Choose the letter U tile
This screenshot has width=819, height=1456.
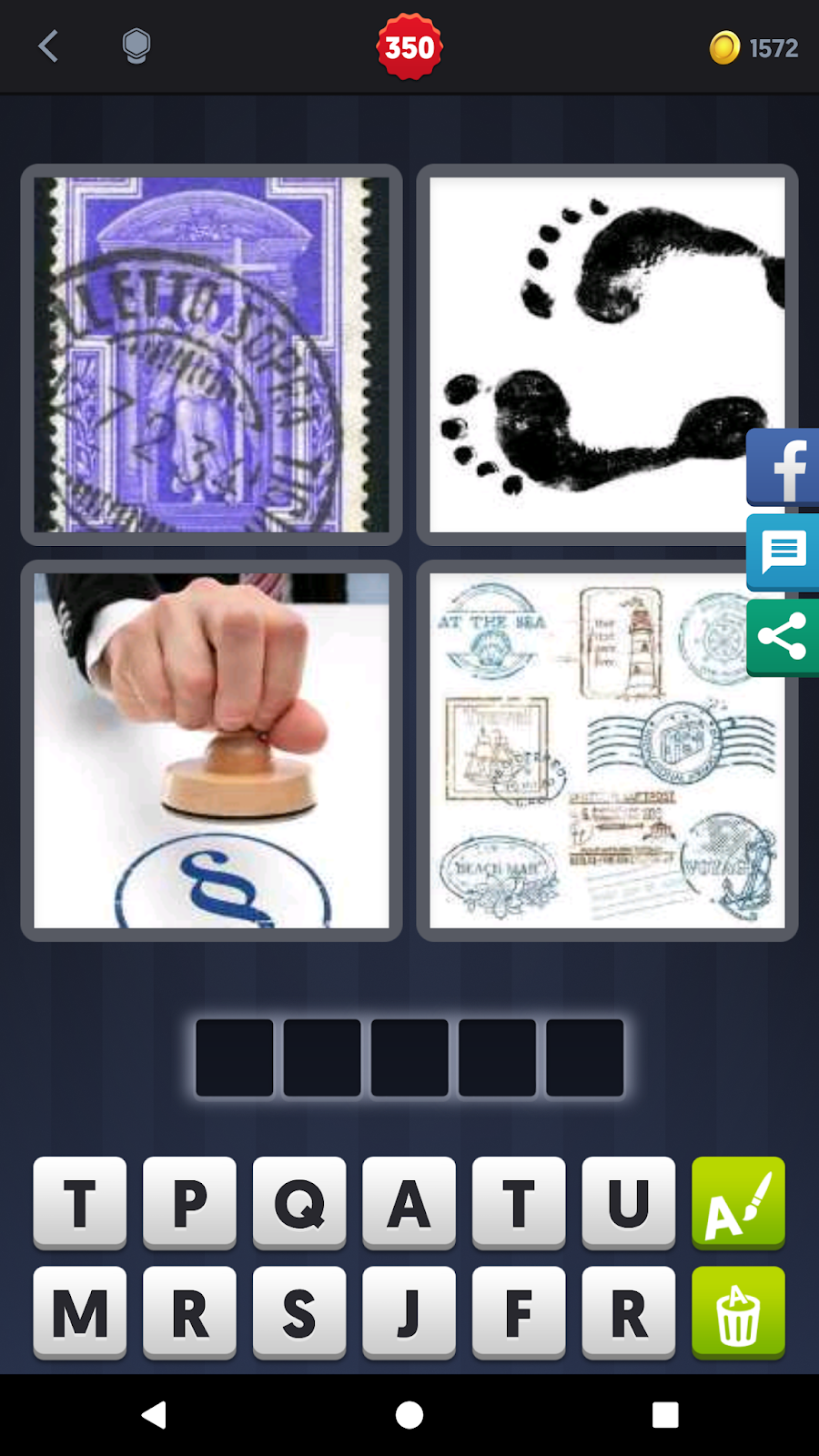(x=628, y=1202)
